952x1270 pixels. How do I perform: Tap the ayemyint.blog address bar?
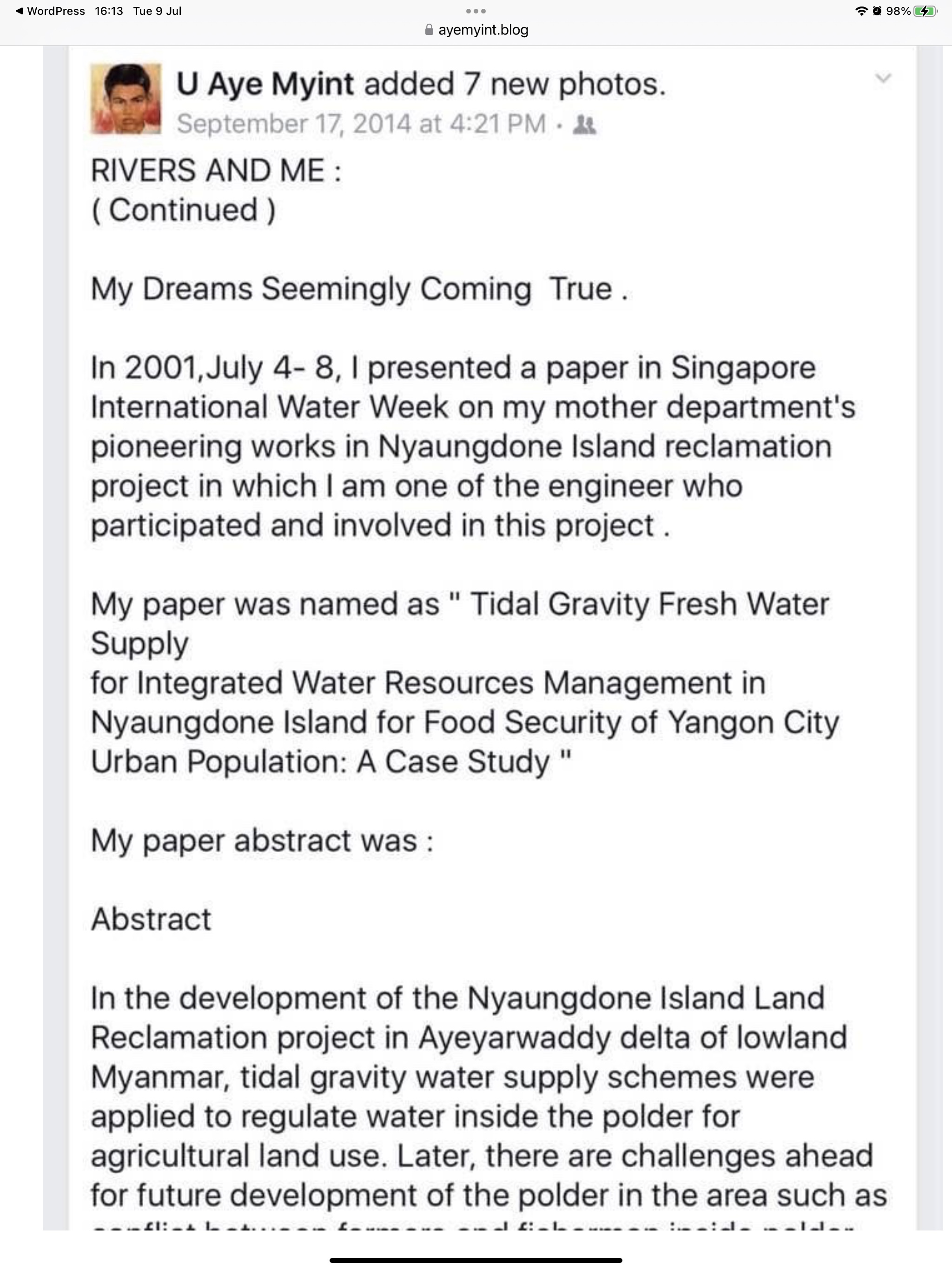coord(476,30)
